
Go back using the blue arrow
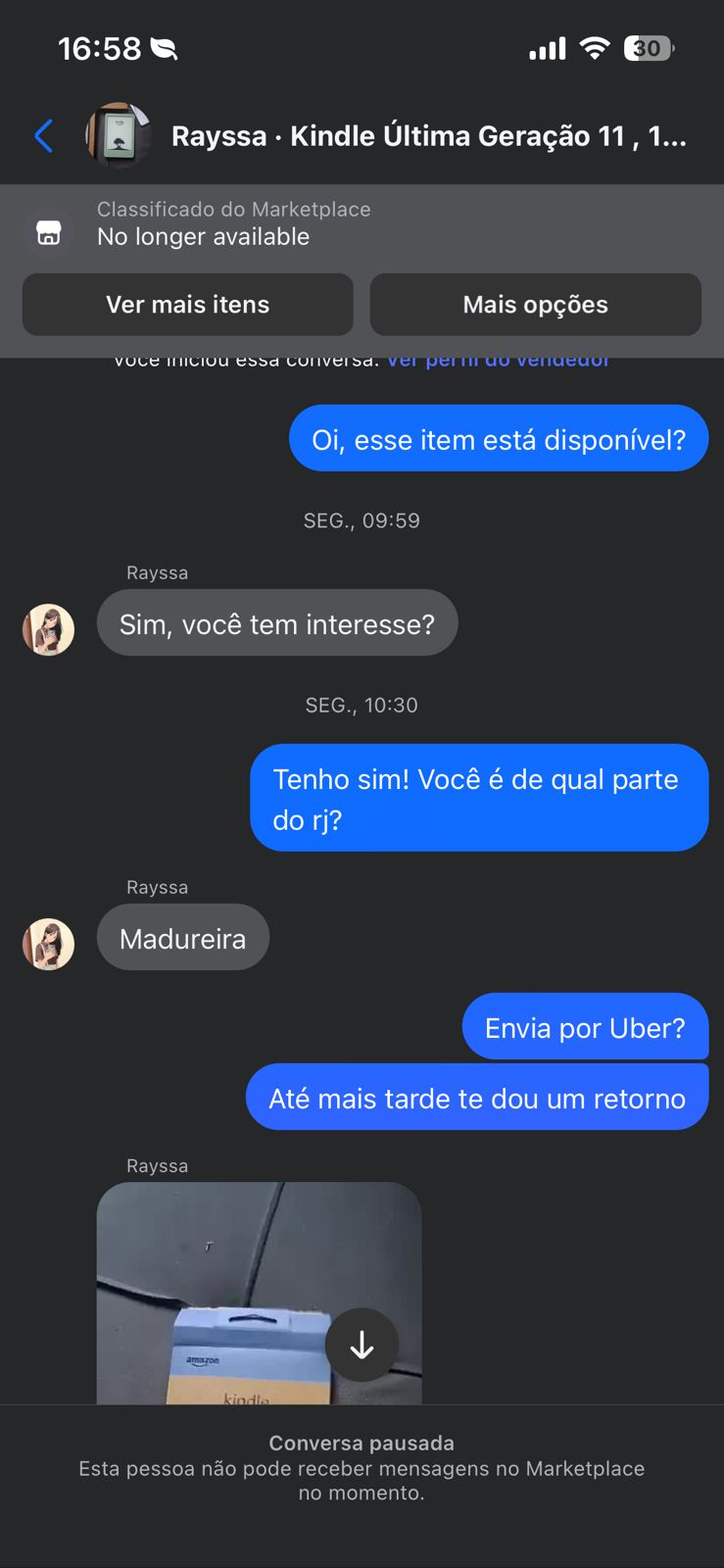[44, 135]
